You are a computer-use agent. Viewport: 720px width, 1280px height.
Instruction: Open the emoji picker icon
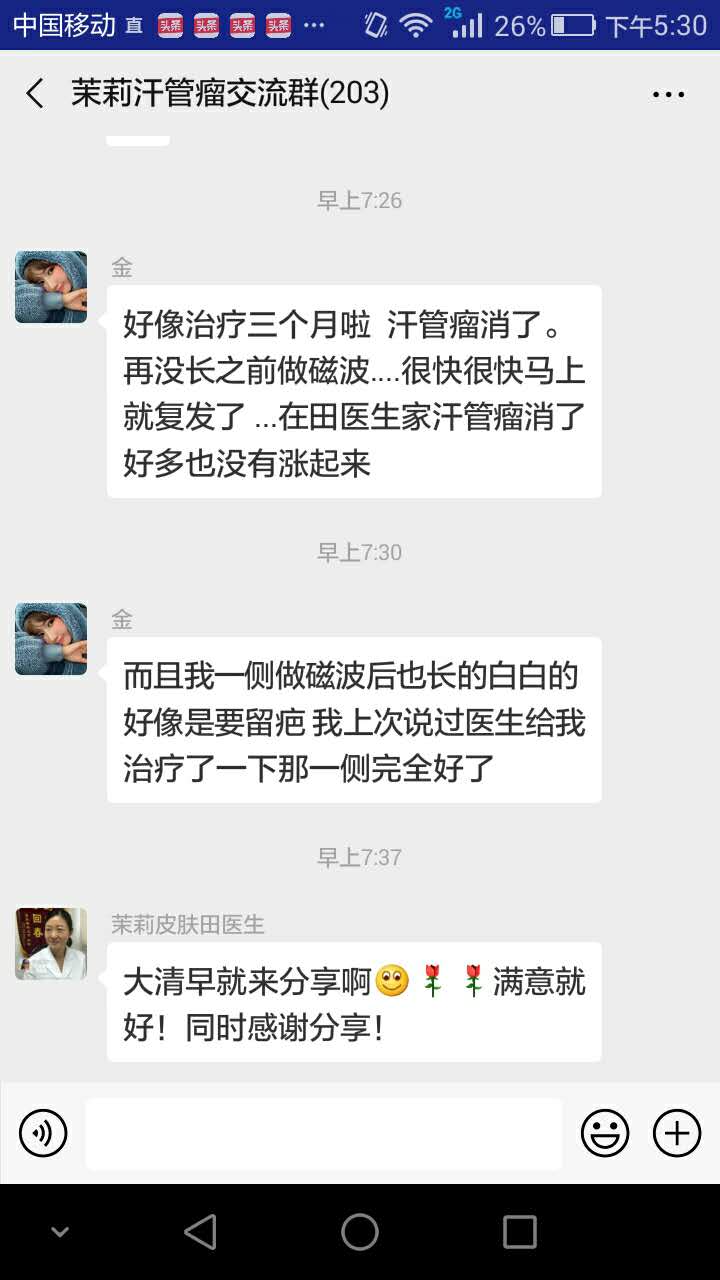click(x=605, y=1133)
